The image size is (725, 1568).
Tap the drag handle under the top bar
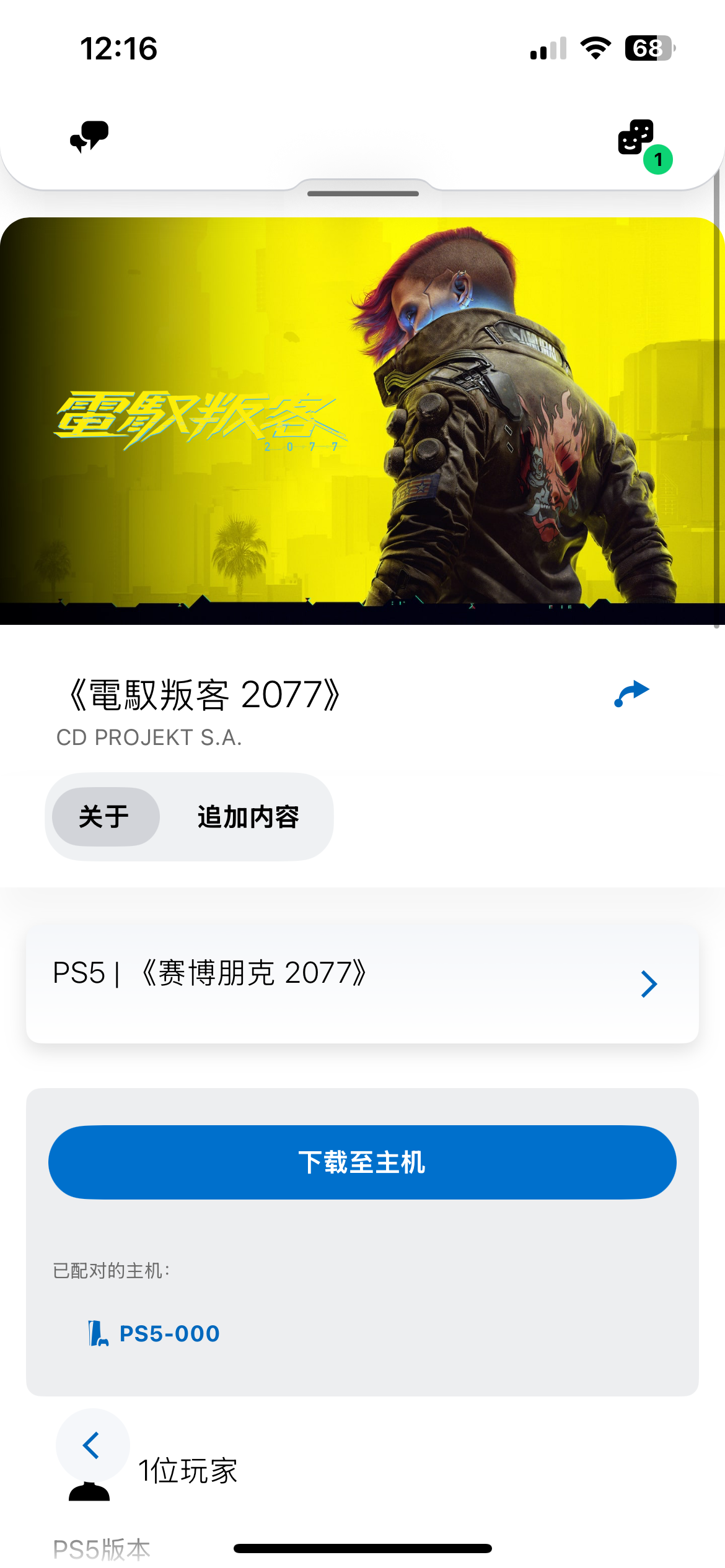(x=363, y=194)
